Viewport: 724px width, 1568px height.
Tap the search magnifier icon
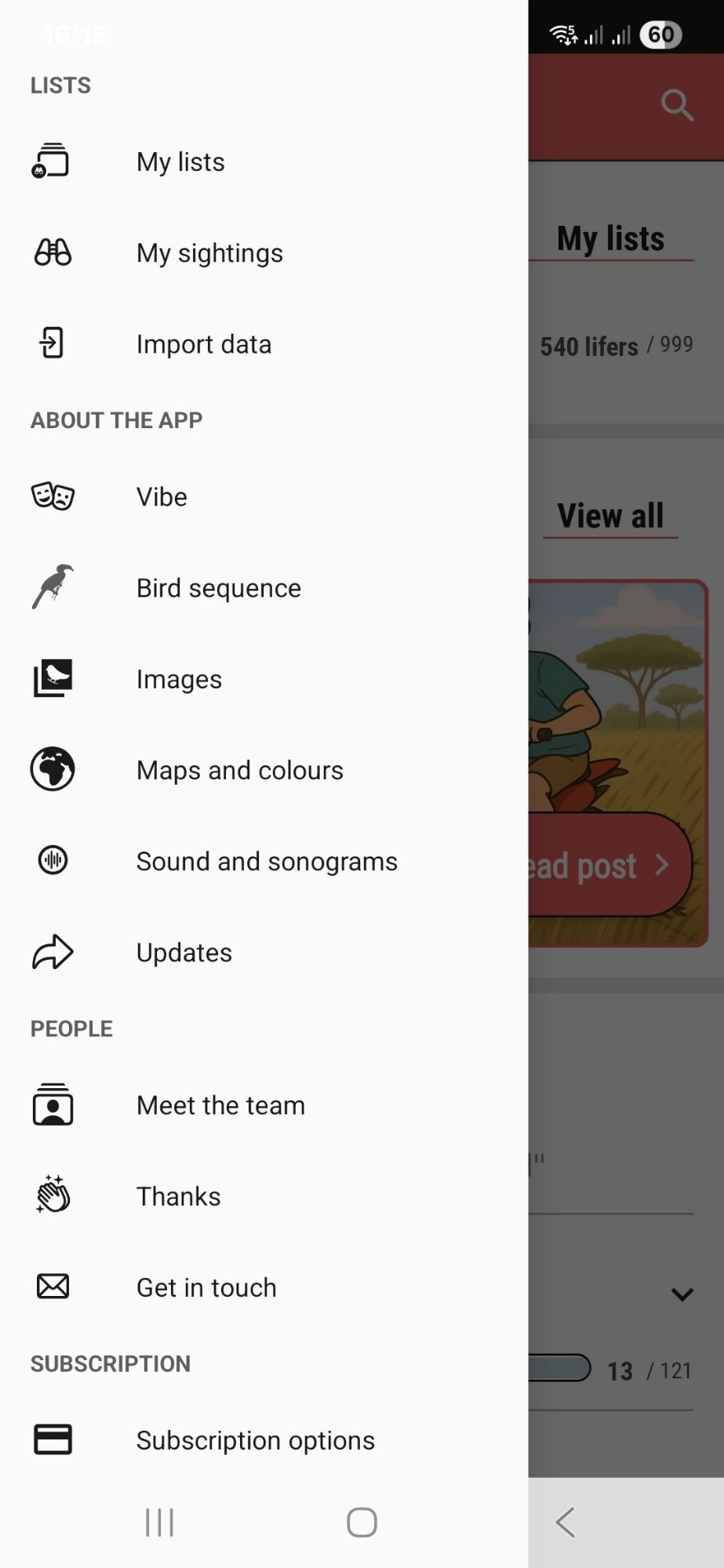pos(677,105)
